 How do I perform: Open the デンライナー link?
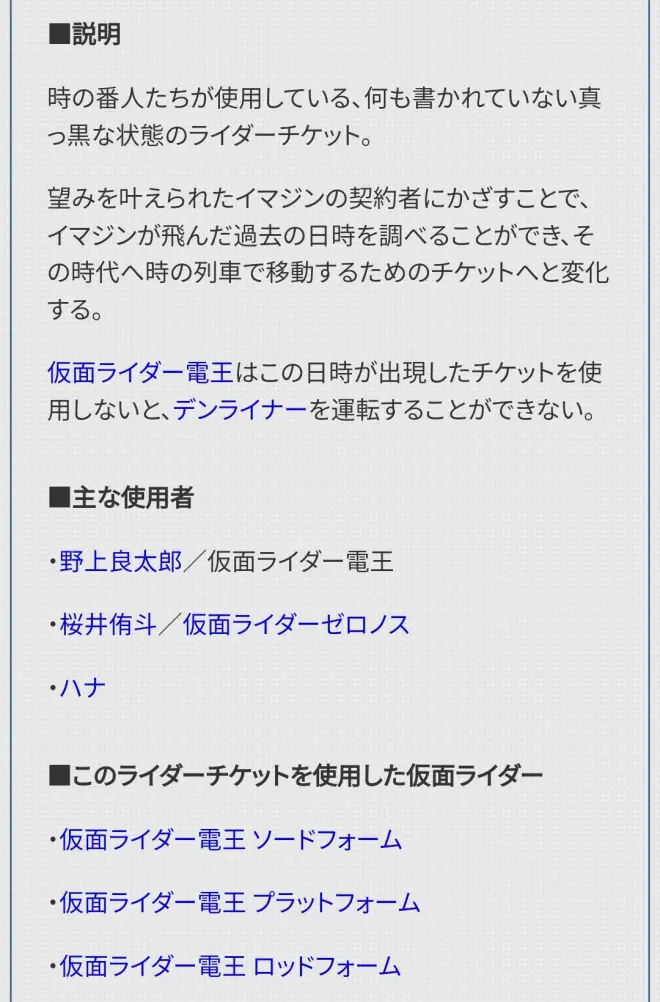pos(240,410)
